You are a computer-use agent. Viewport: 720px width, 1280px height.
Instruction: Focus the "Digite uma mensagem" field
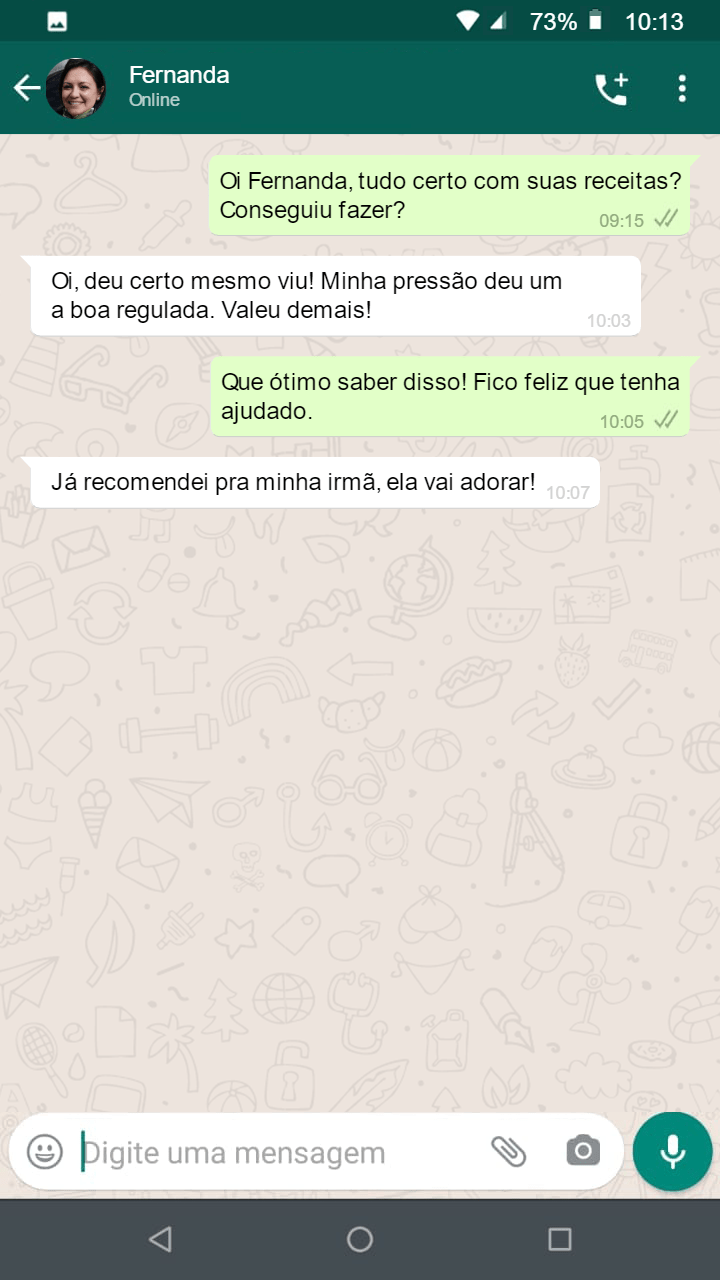[270, 1152]
